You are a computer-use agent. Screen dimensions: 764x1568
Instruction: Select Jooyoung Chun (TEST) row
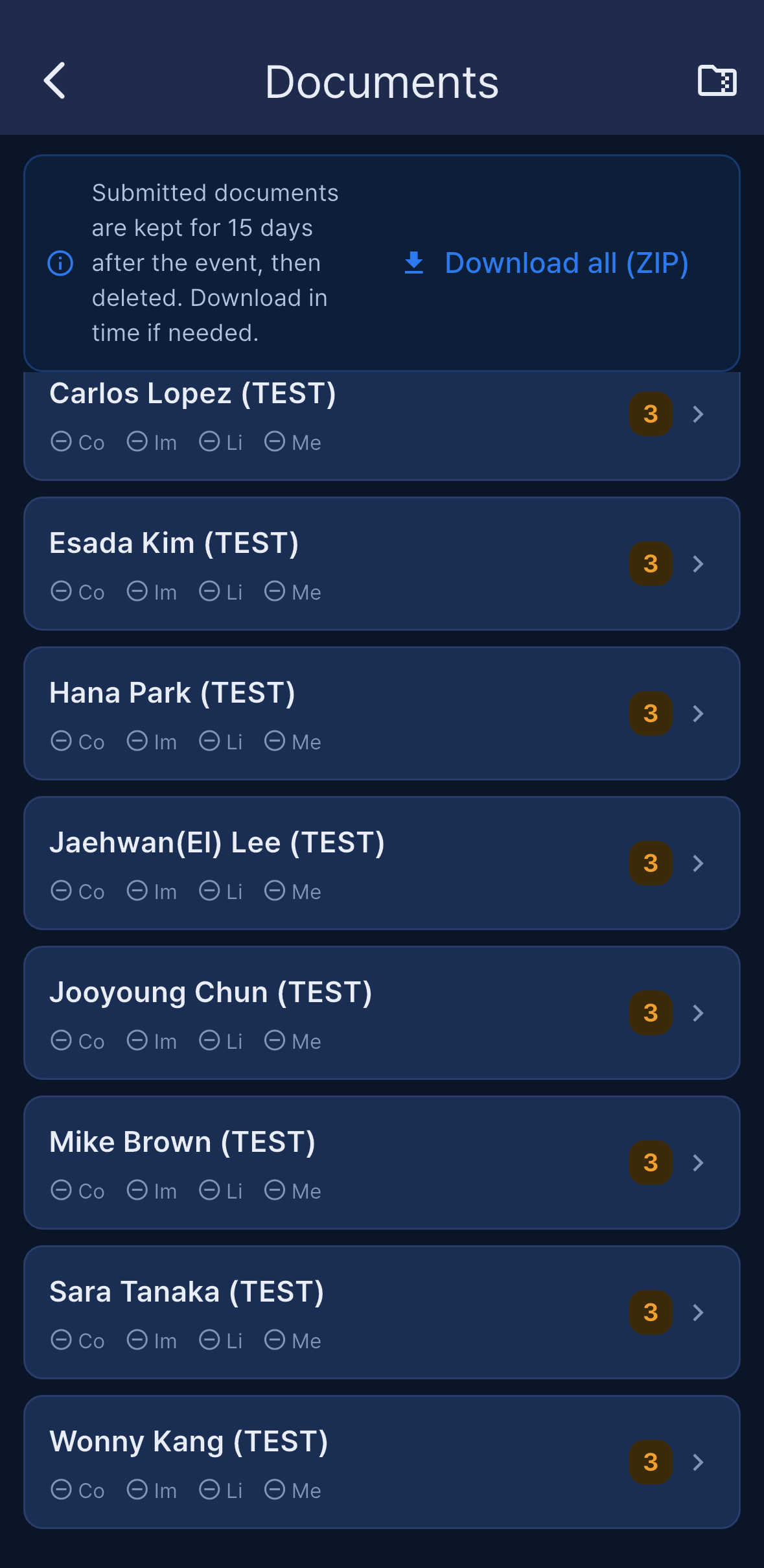tap(382, 1013)
